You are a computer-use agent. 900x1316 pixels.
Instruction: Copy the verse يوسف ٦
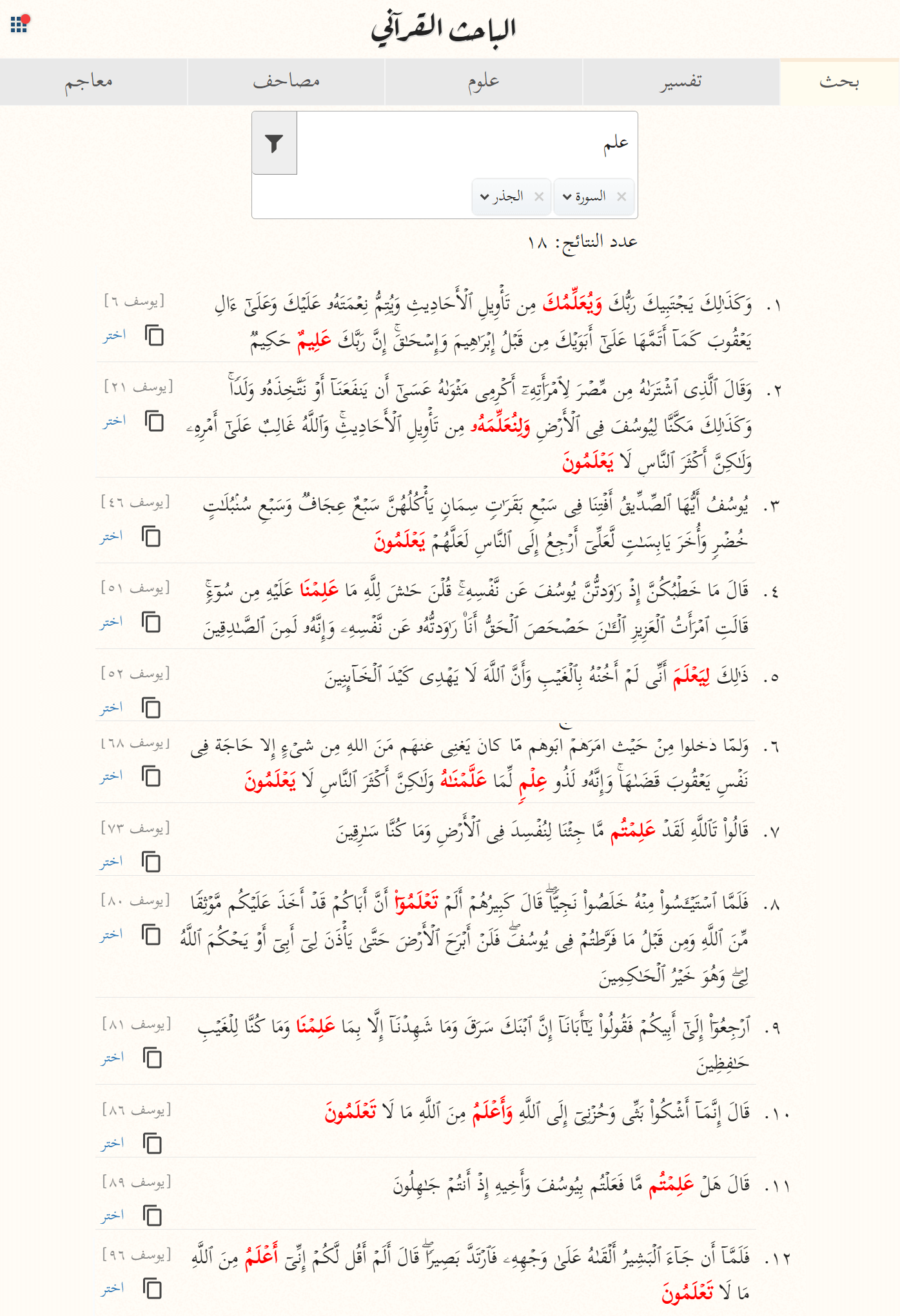coord(155,336)
